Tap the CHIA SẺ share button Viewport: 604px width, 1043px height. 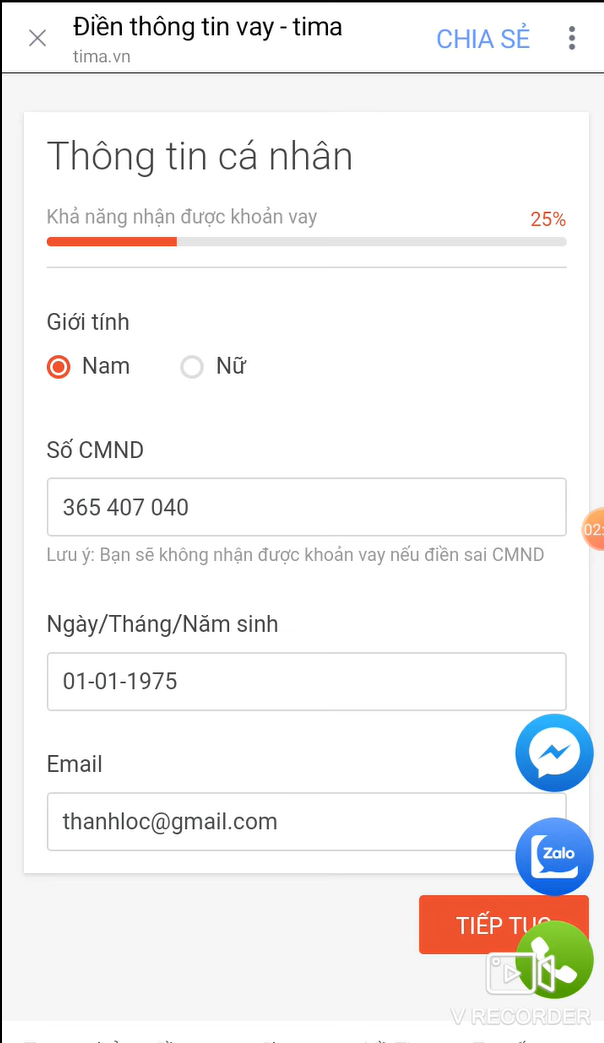click(x=483, y=39)
